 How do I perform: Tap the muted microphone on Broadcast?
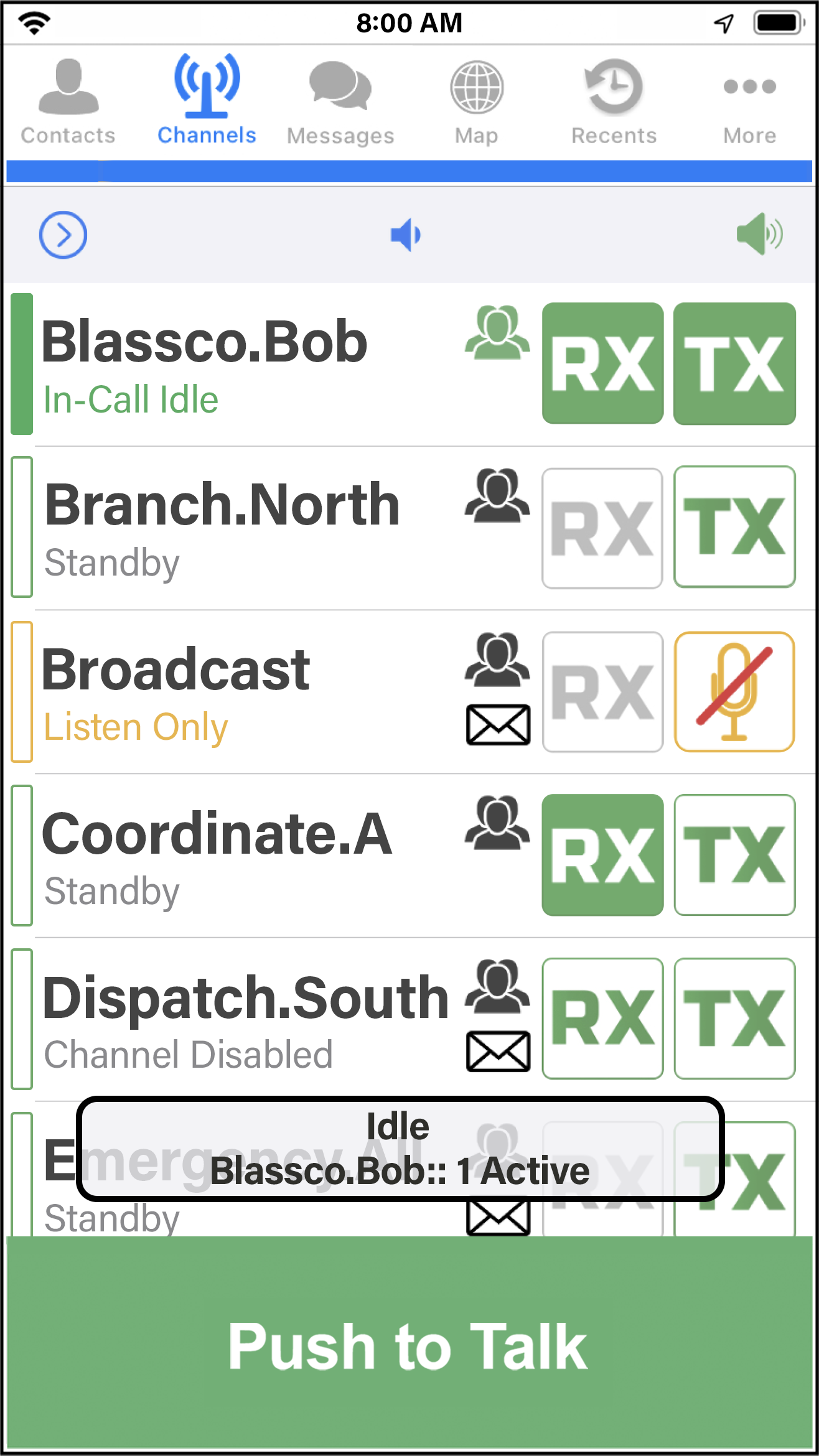pos(734,692)
